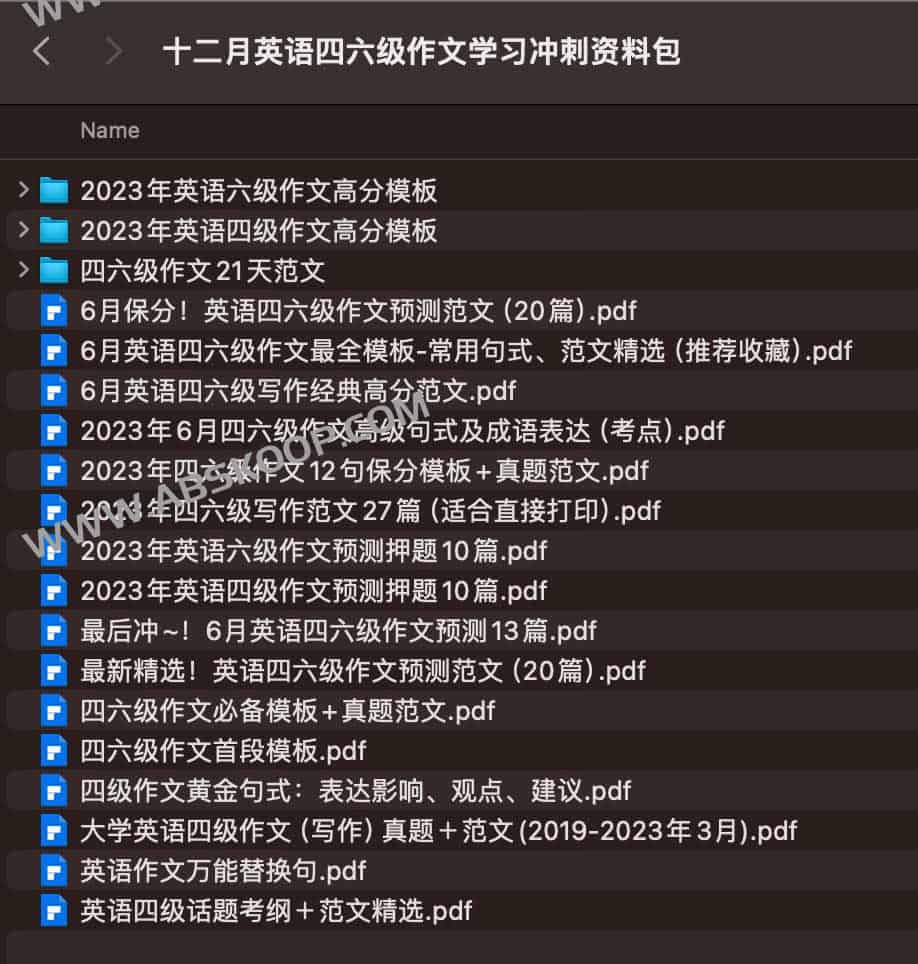Expand the 2023年英语六级作文高分模板 folder
The image size is (918, 964).
(22, 190)
